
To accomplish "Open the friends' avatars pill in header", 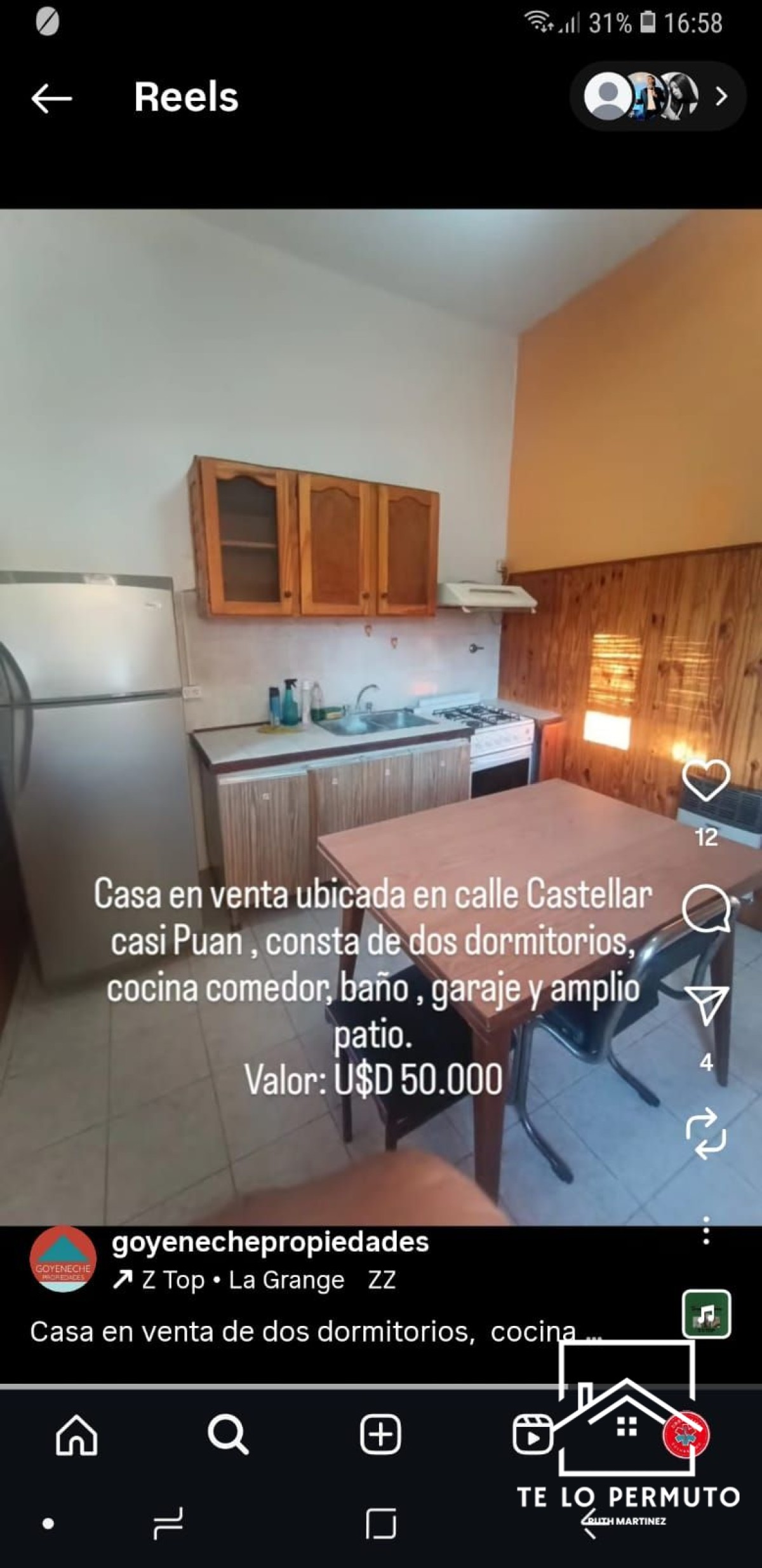I will [x=657, y=97].
